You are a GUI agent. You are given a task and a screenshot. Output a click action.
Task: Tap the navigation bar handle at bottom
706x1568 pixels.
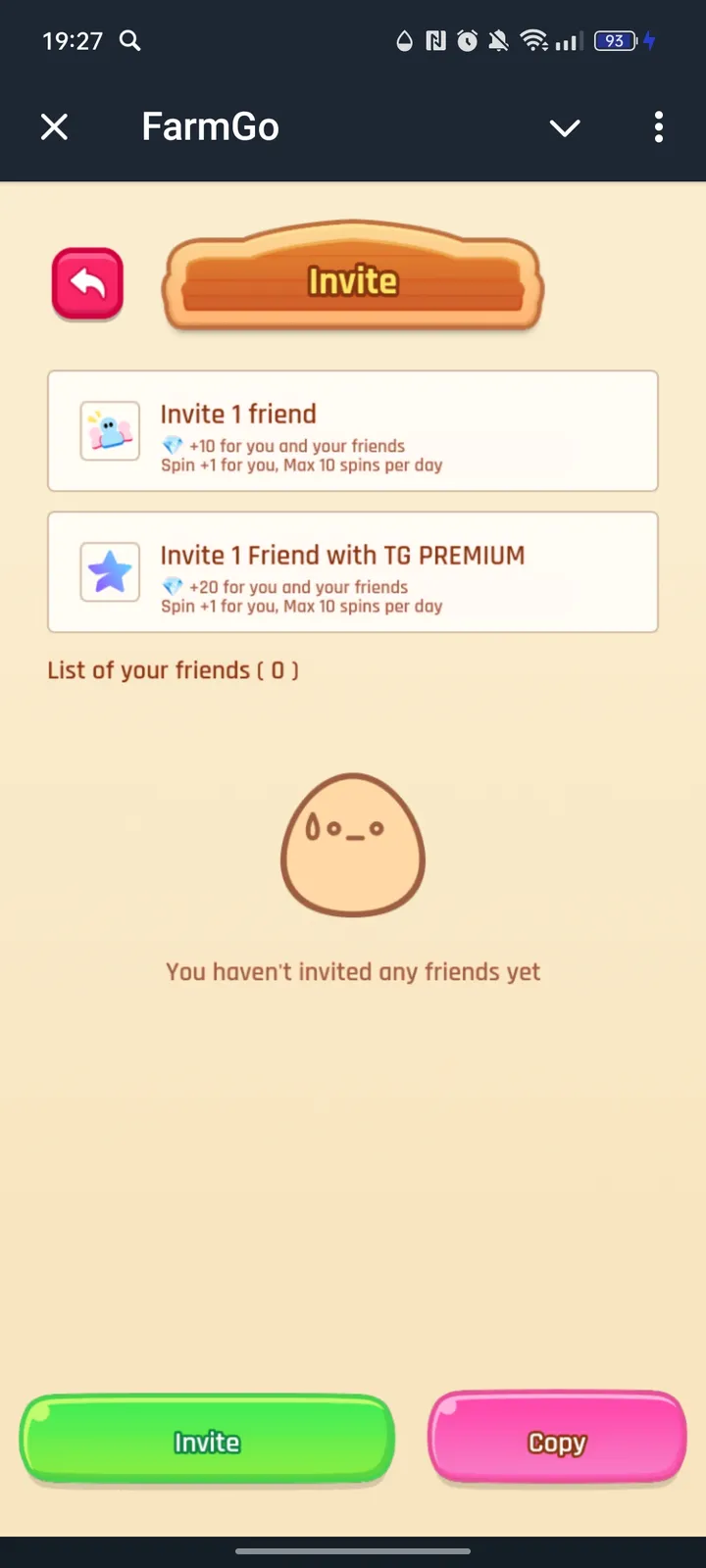pos(353,1551)
